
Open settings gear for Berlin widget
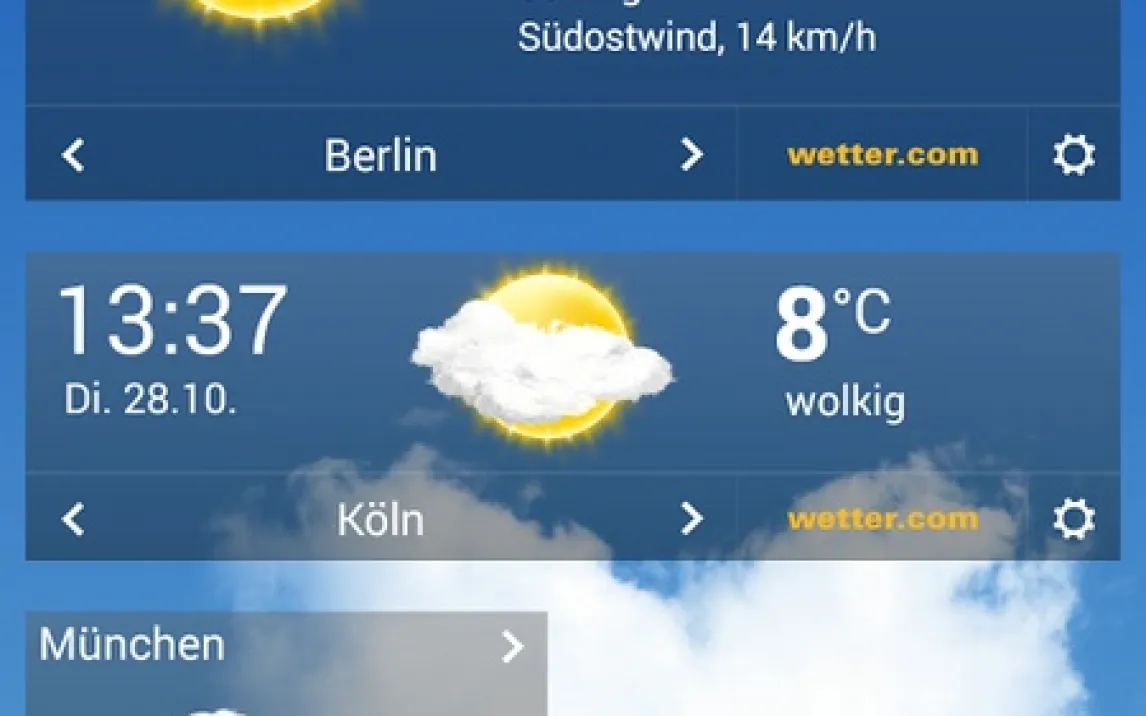[1074, 155]
